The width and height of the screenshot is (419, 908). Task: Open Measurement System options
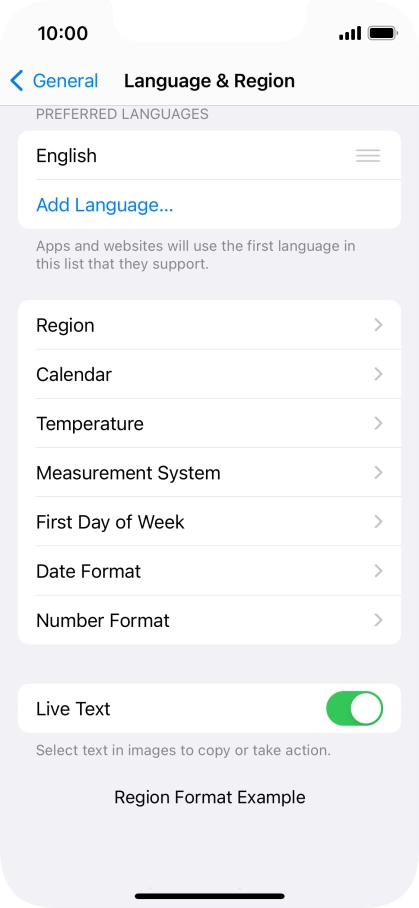(x=210, y=473)
